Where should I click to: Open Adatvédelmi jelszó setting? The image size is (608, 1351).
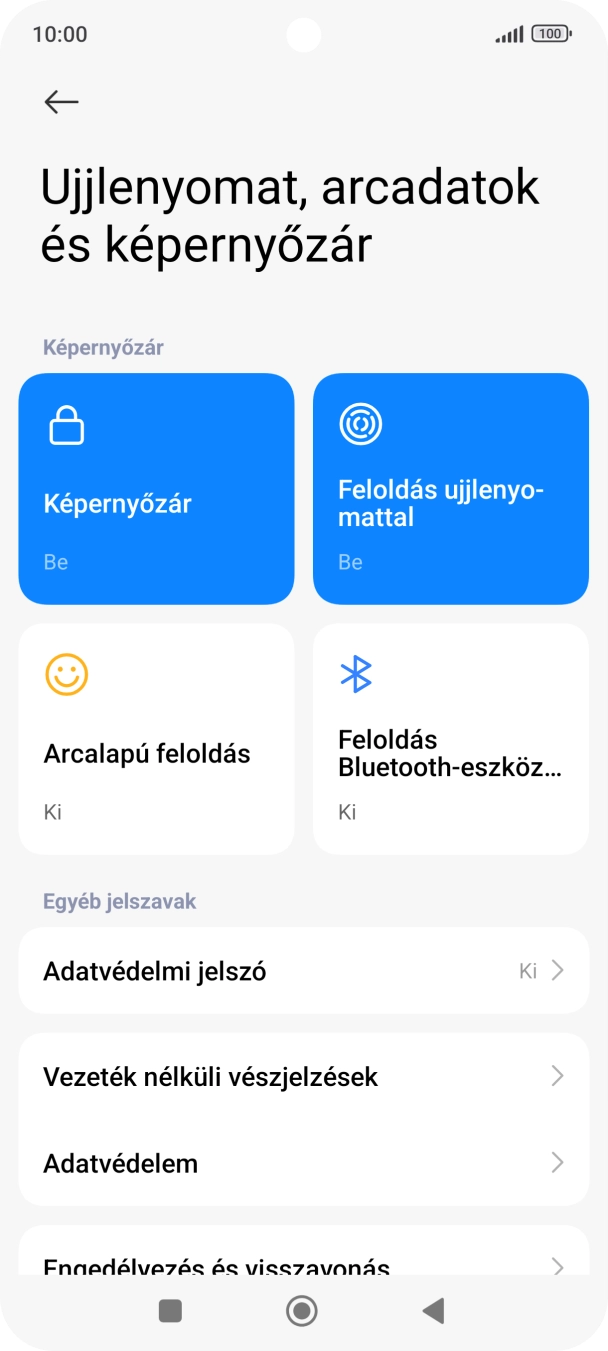pyautogui.click(x=303, y=971)
